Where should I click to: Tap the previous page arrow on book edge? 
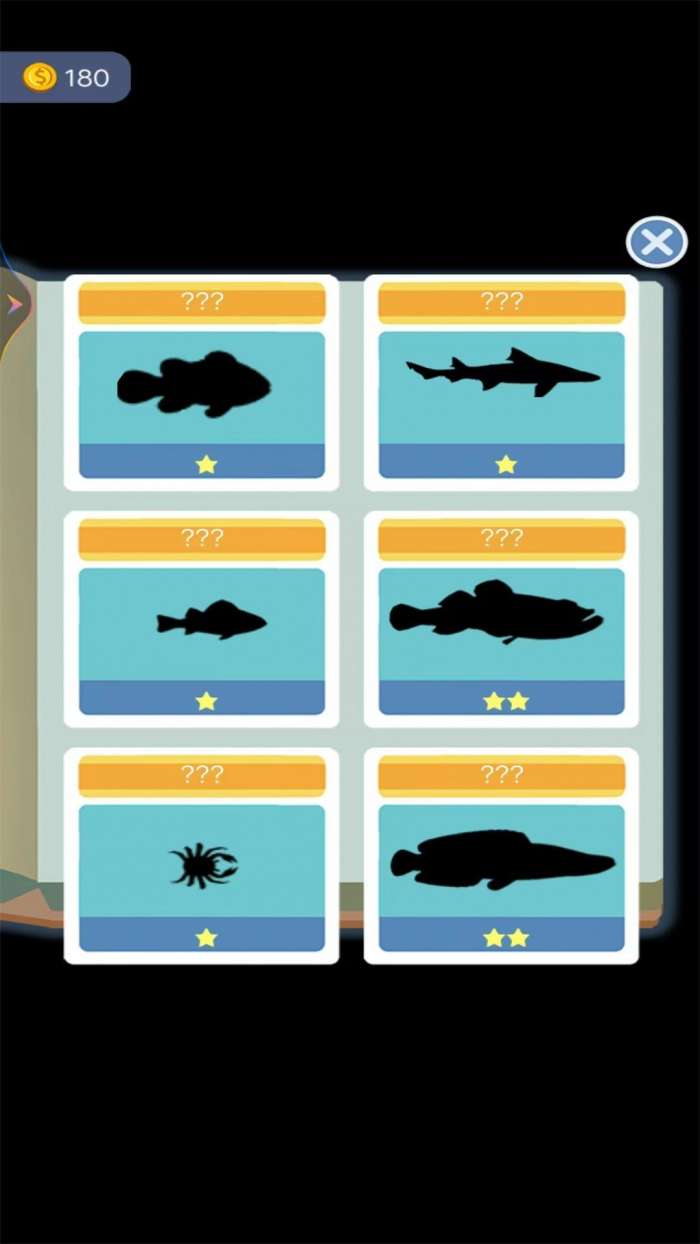(x=14, y=304)
